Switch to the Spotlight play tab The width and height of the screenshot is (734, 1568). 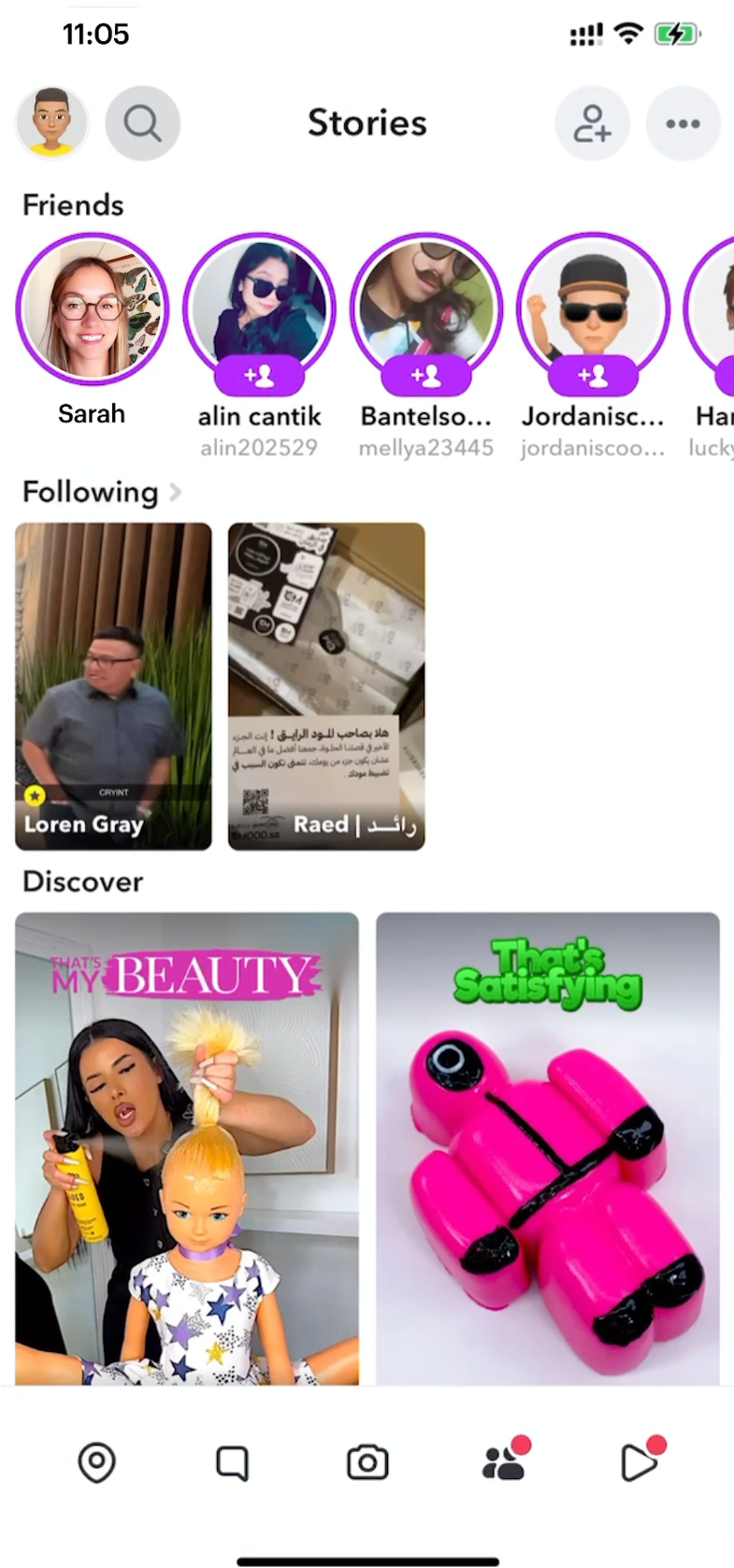pos(640,1462)
